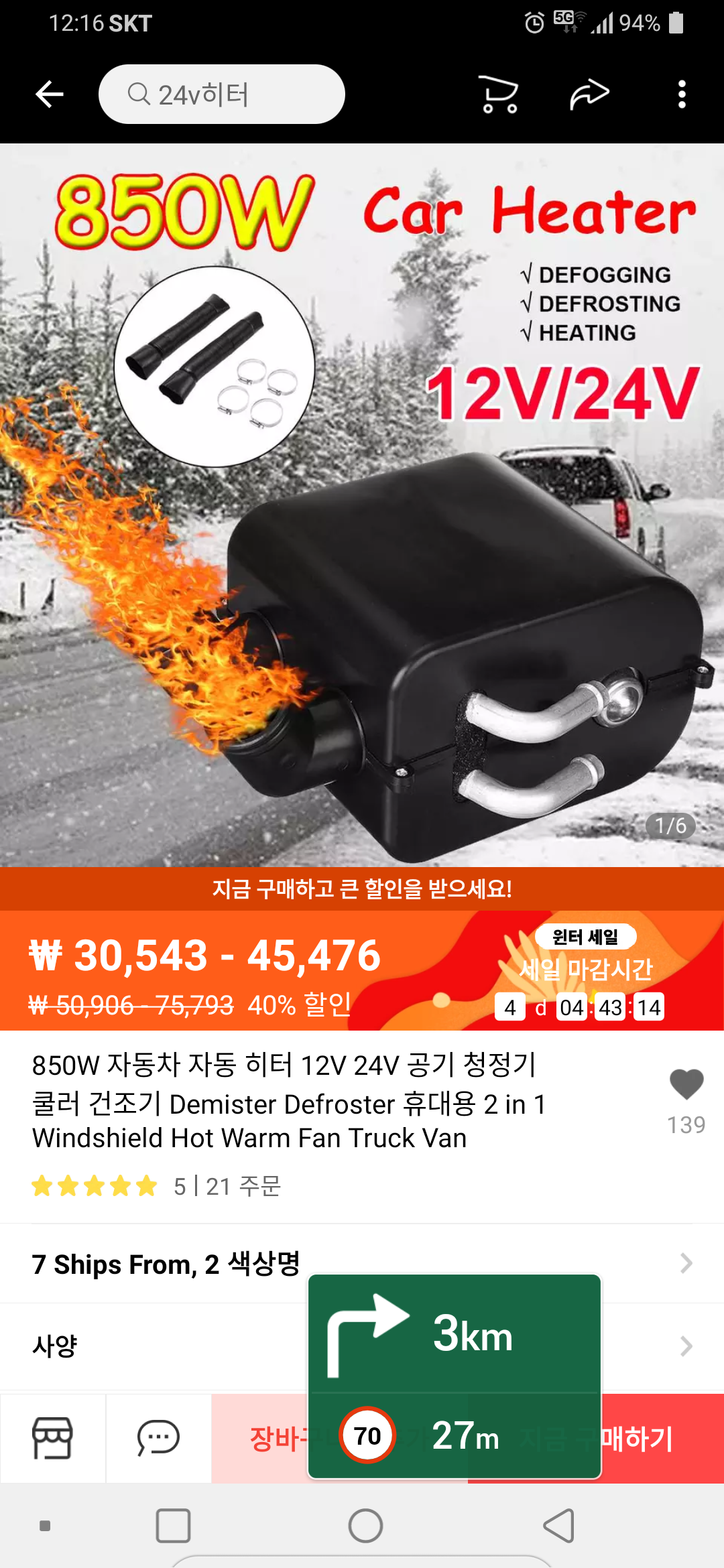Tap the 장바구니 add-to-cart button
This screenshot has width=724, height=1568.
click(260, 1438)
